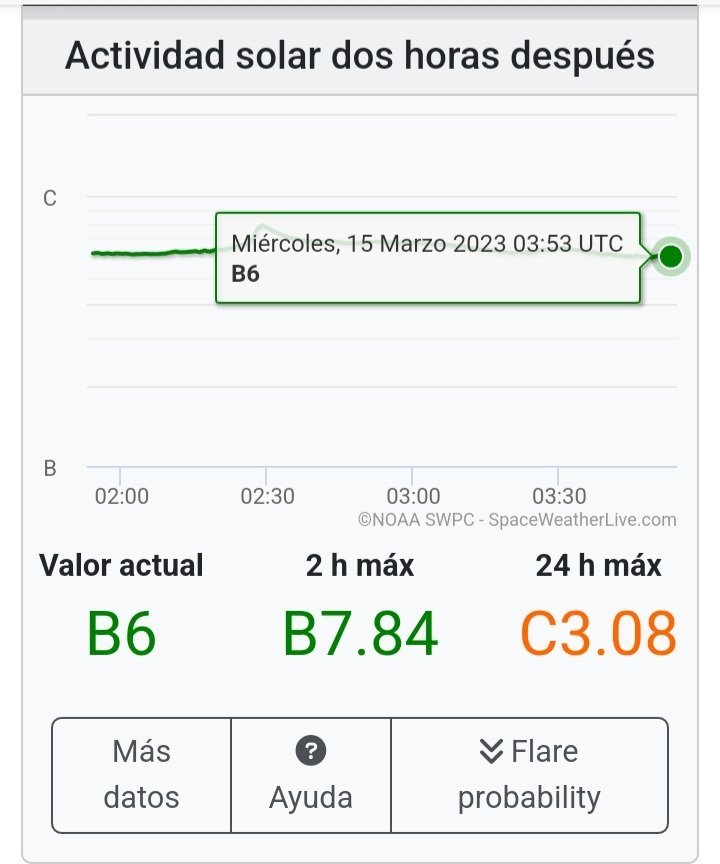Screen dimensions: 720x864
Task: Open the Más datos button
Action: [141, 775]
